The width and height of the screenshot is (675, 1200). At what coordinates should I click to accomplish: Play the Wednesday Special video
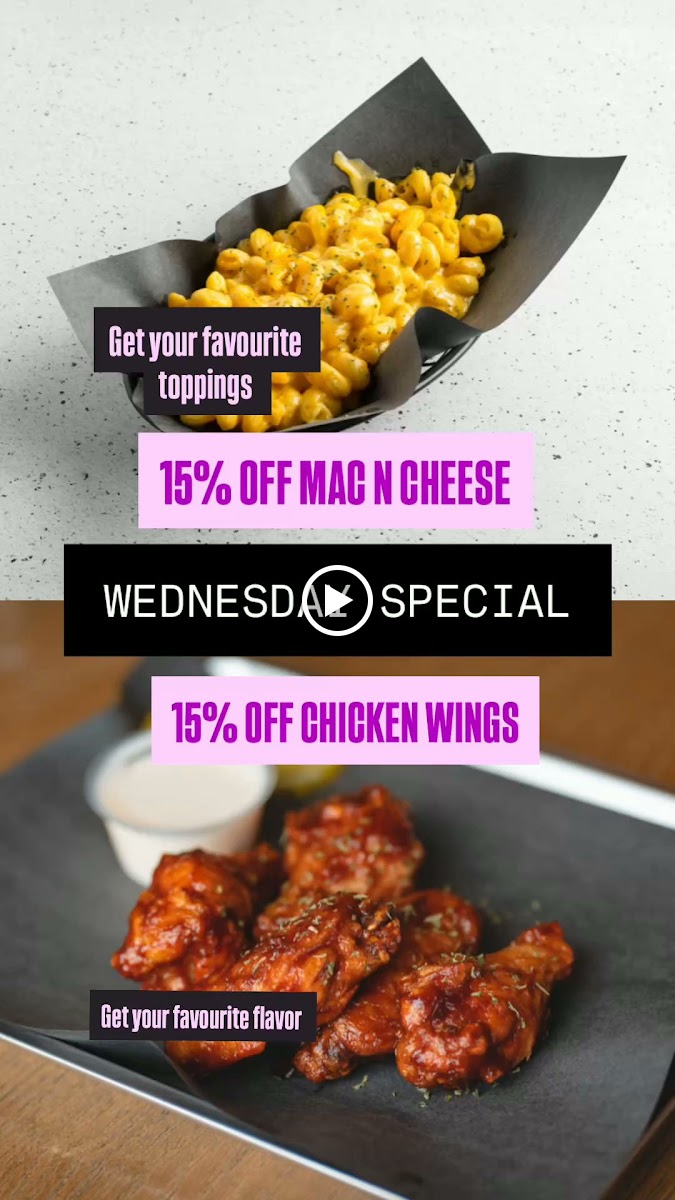pos(337,600)
